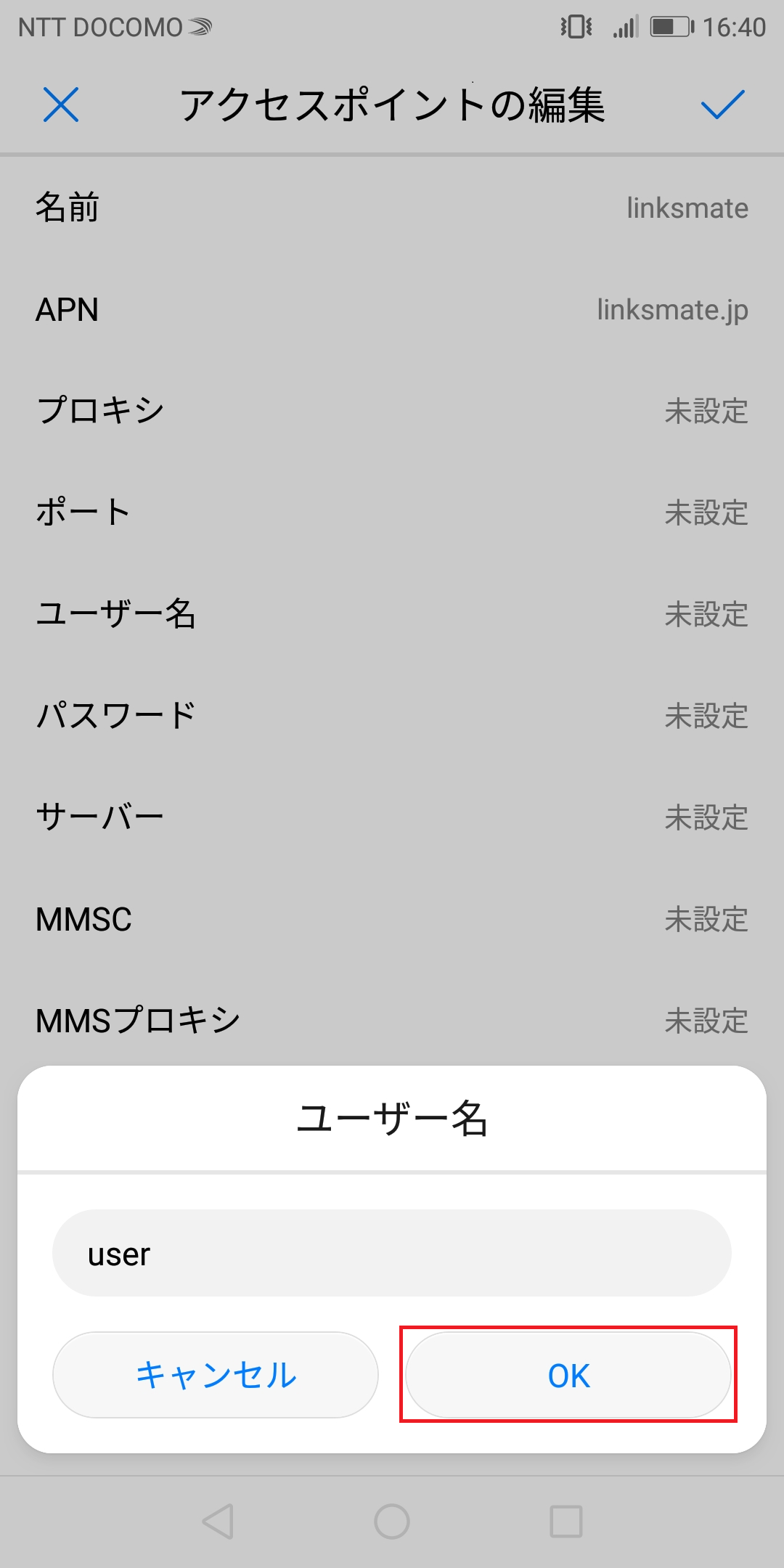Open the 名前 field showing linksmate

pyautogui.click(x=392, y=208)
